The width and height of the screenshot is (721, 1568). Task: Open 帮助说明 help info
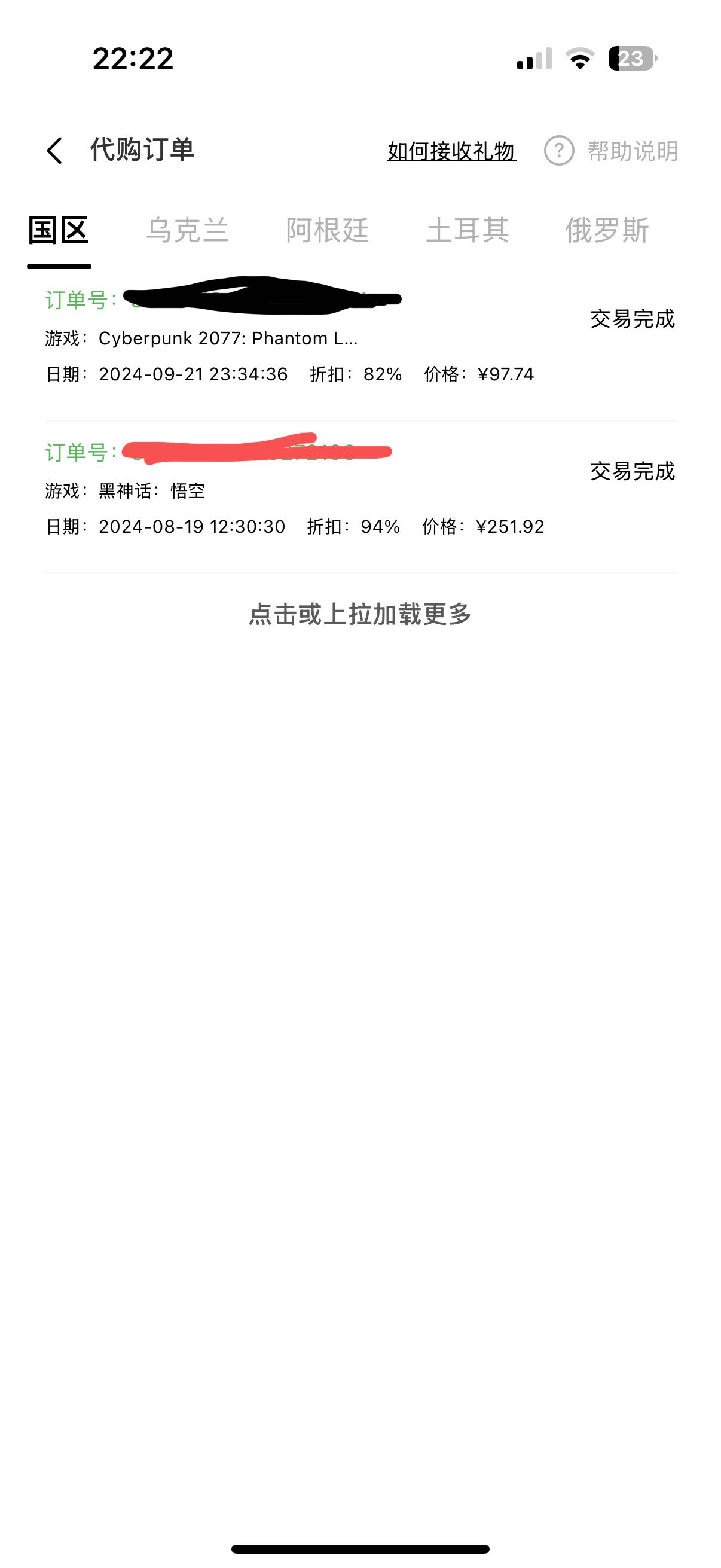pos(612,151)
